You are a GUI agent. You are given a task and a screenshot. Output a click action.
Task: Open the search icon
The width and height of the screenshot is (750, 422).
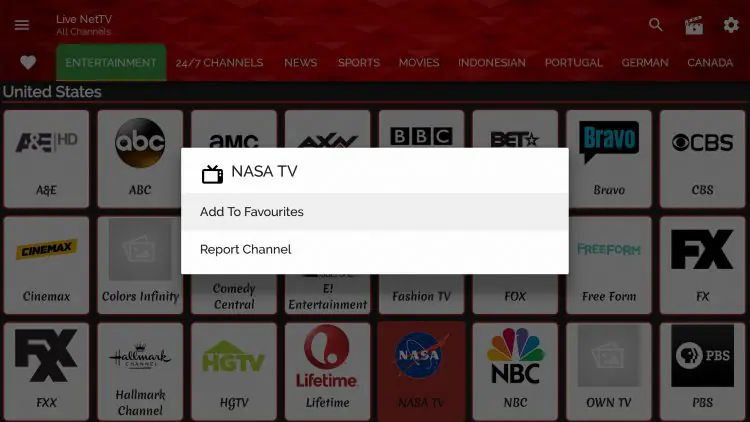pyautogui.click(x=656, y=25)
